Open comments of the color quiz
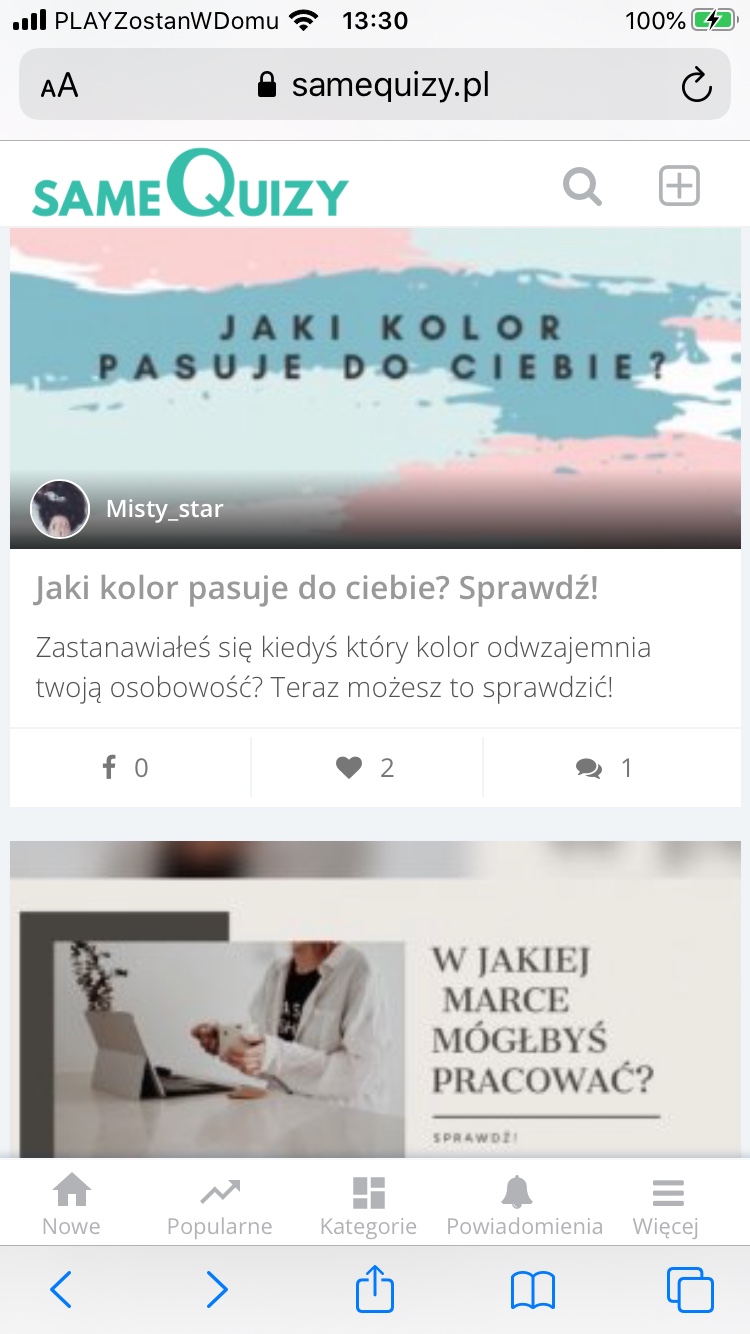The width and height of the screenshot is (750, 1334). click(605, 768)
